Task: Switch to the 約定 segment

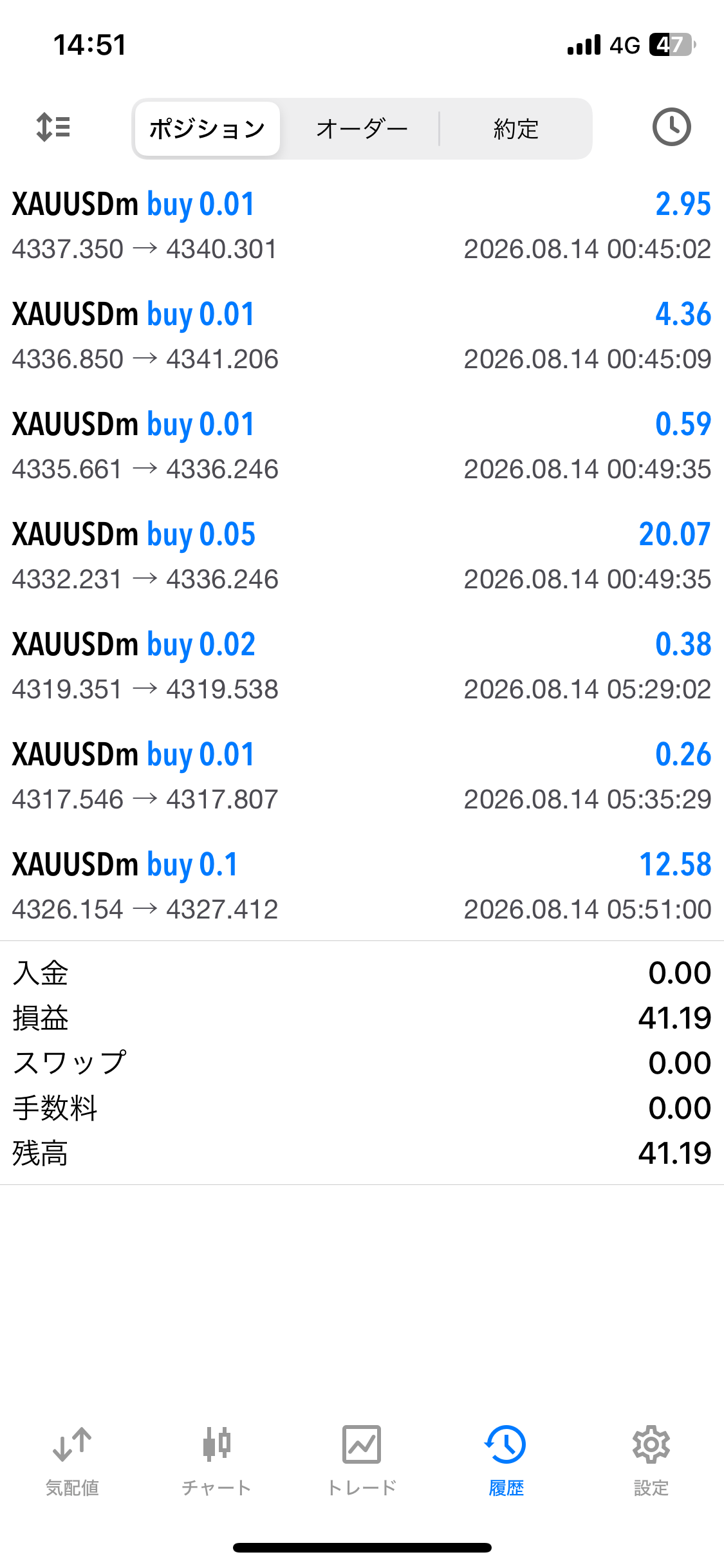Action: tap(515, 129)
